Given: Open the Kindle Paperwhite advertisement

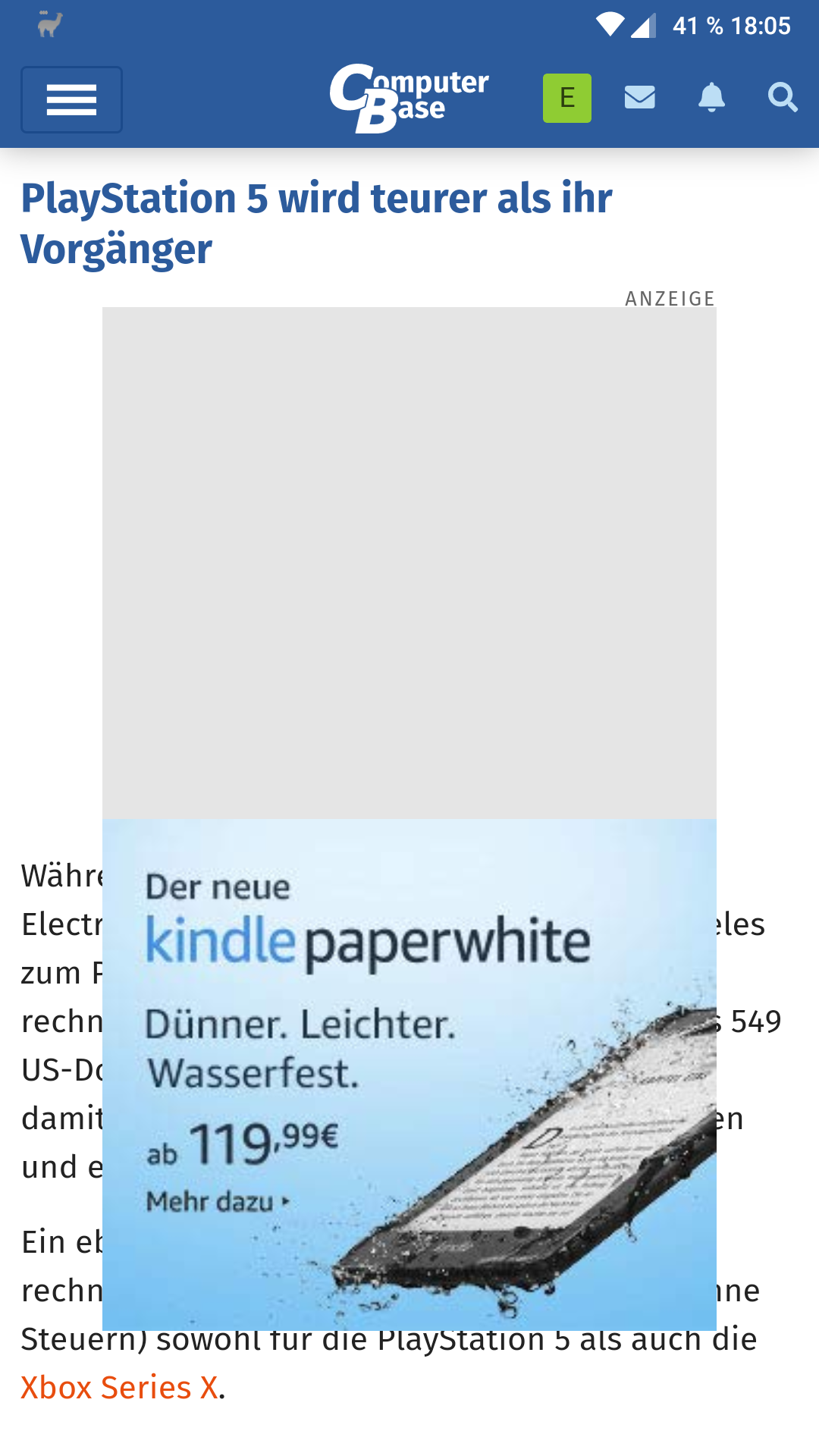Looking at the screenshot, I should point(409,1073).
